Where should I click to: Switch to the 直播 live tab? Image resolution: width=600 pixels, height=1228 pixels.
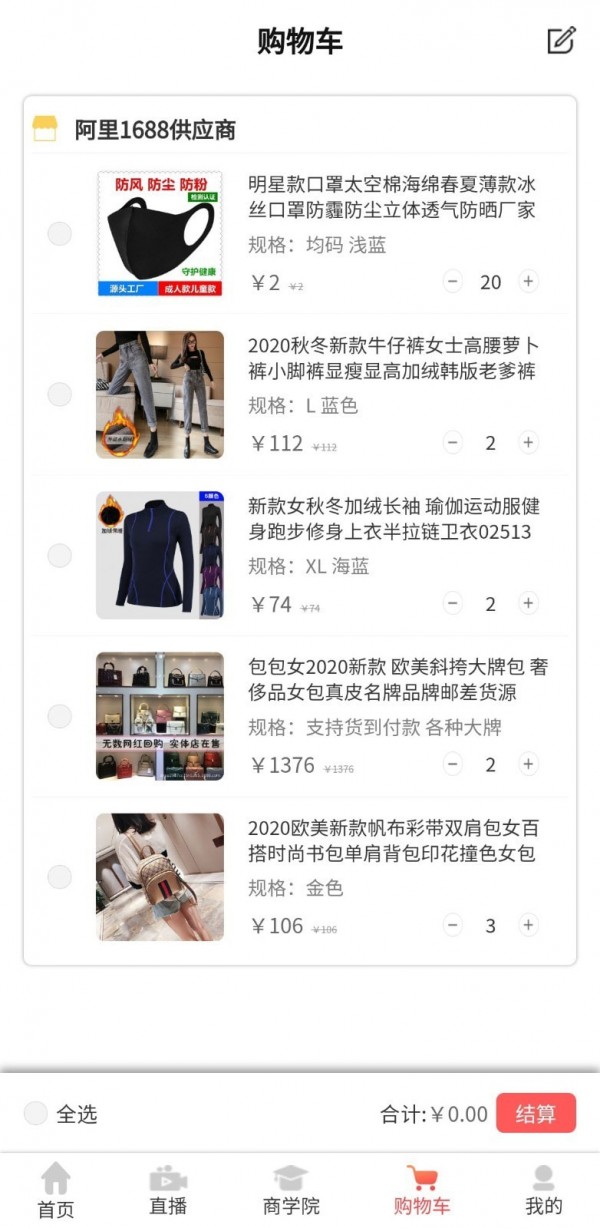[x=168, y=1190]
